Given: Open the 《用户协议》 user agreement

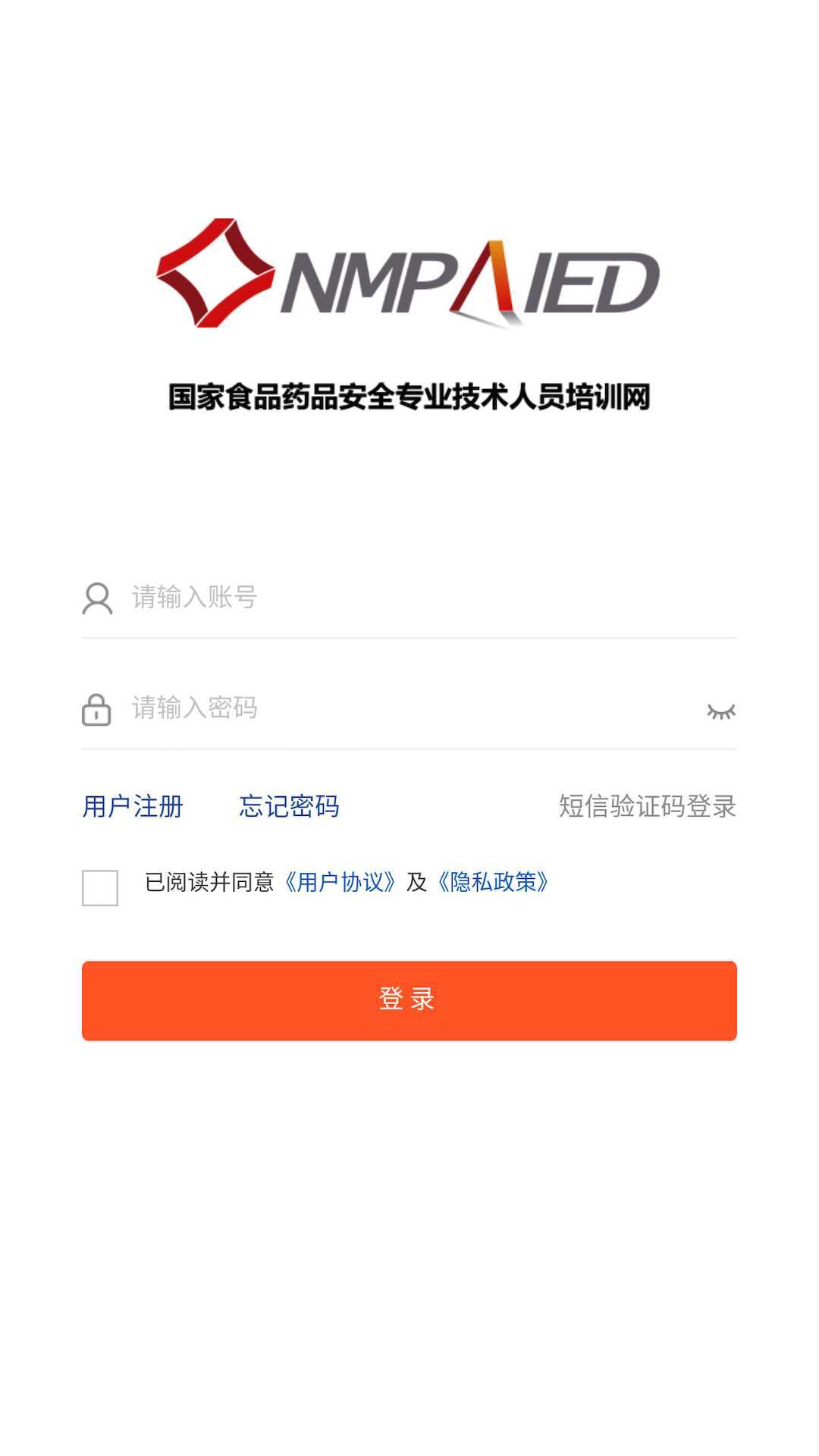Looking at the screenshot, I should [340, 883].
